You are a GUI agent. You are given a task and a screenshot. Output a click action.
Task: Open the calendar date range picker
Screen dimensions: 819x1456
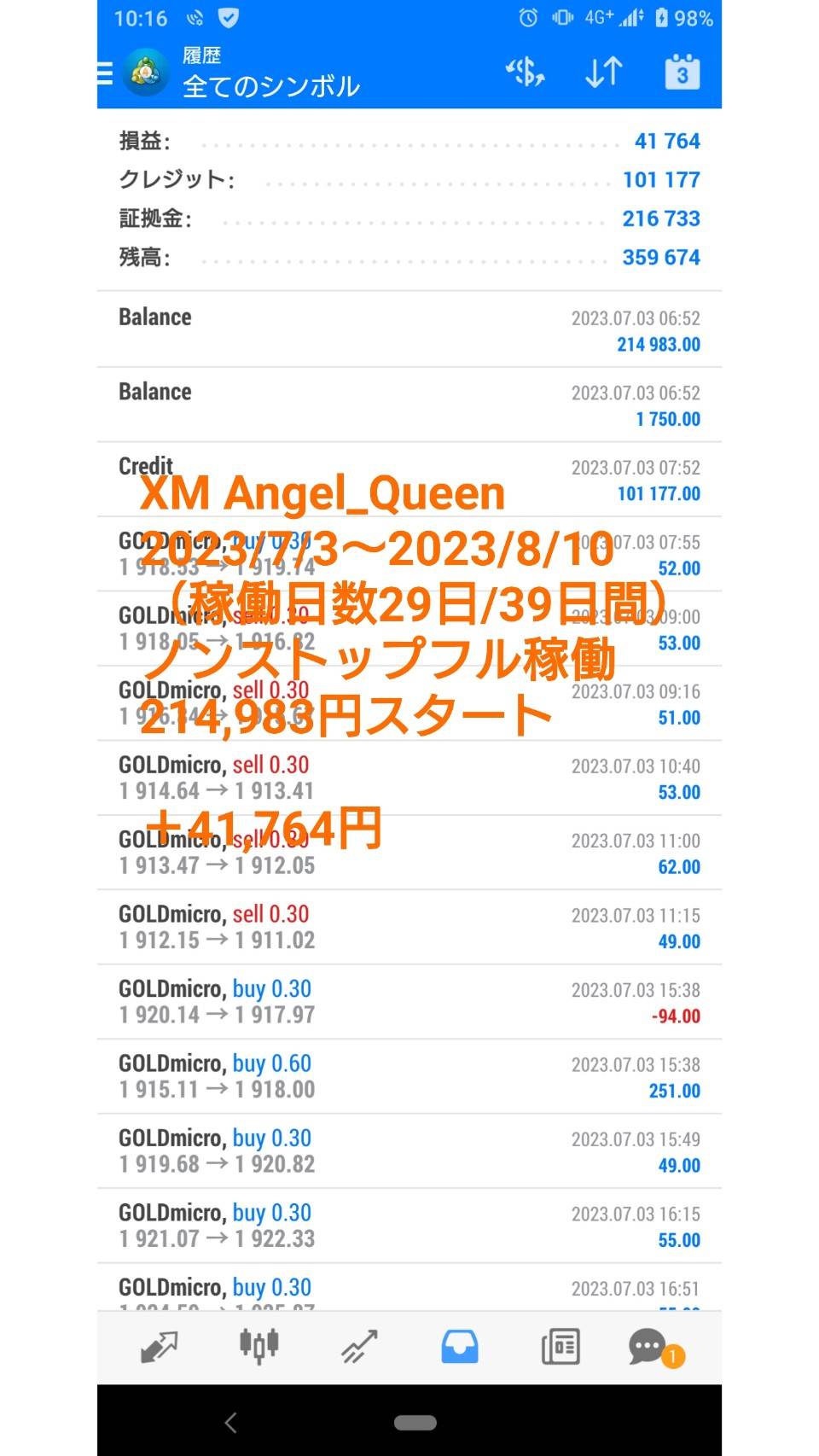click(x=682, y=73)
